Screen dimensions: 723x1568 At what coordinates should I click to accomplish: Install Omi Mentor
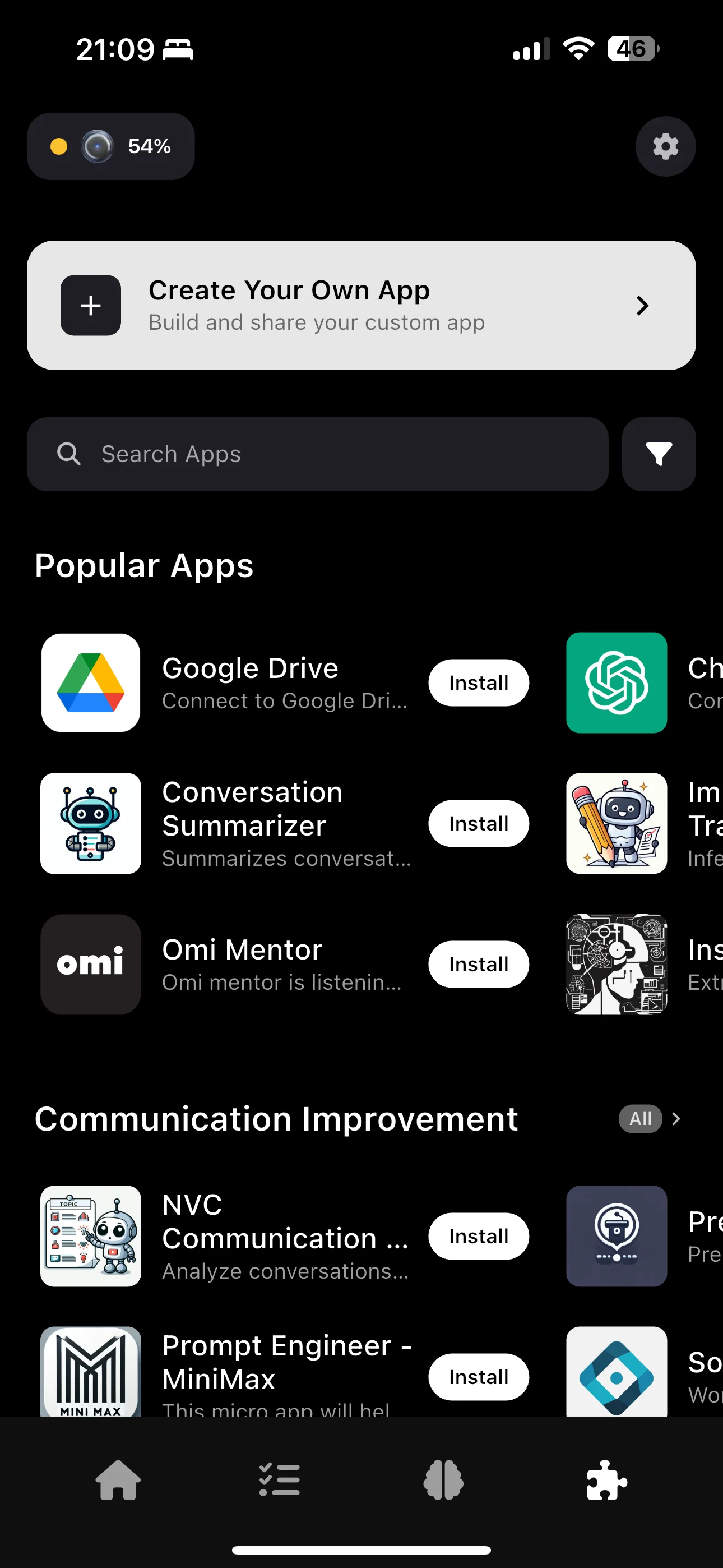coord(478,964)
